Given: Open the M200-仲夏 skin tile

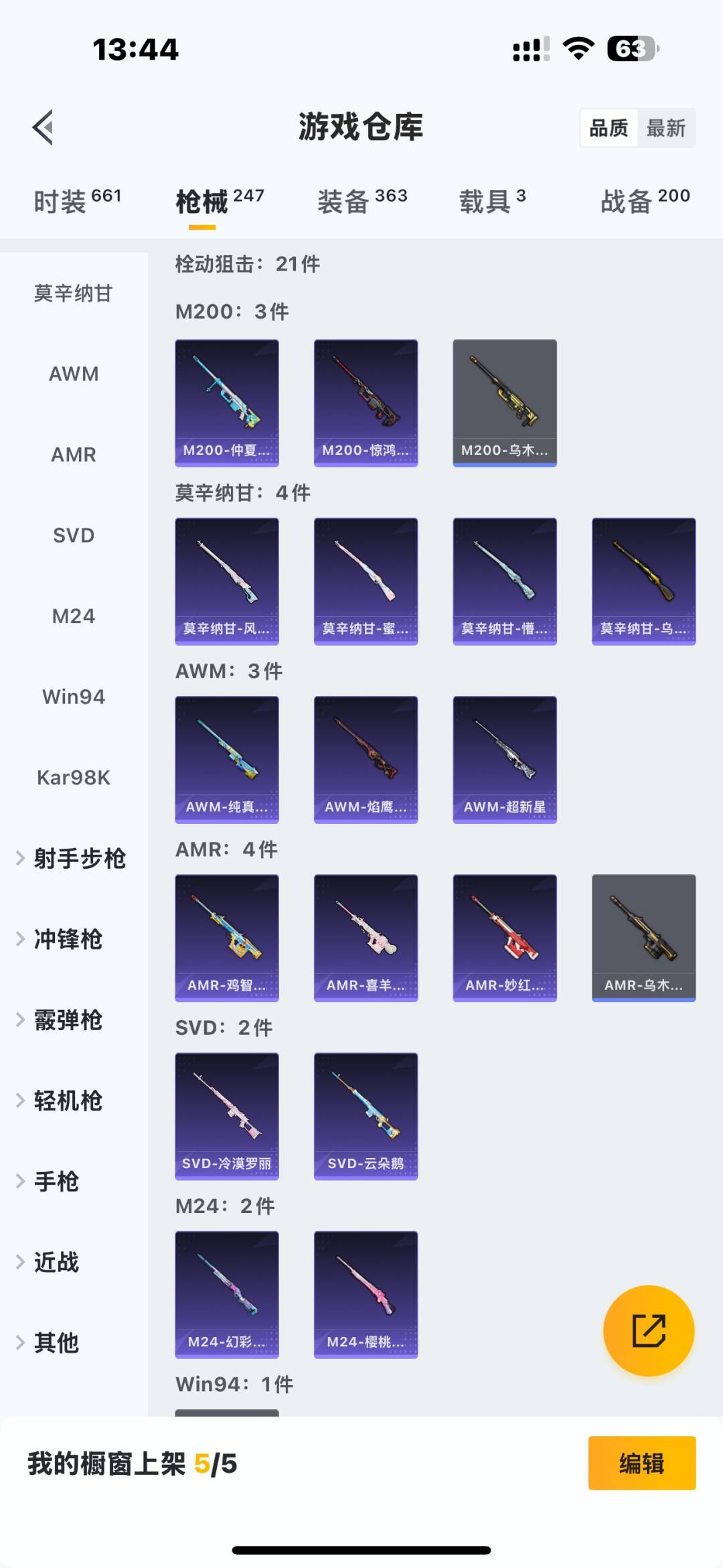Looking at the screenshot, I should point(227,403).
